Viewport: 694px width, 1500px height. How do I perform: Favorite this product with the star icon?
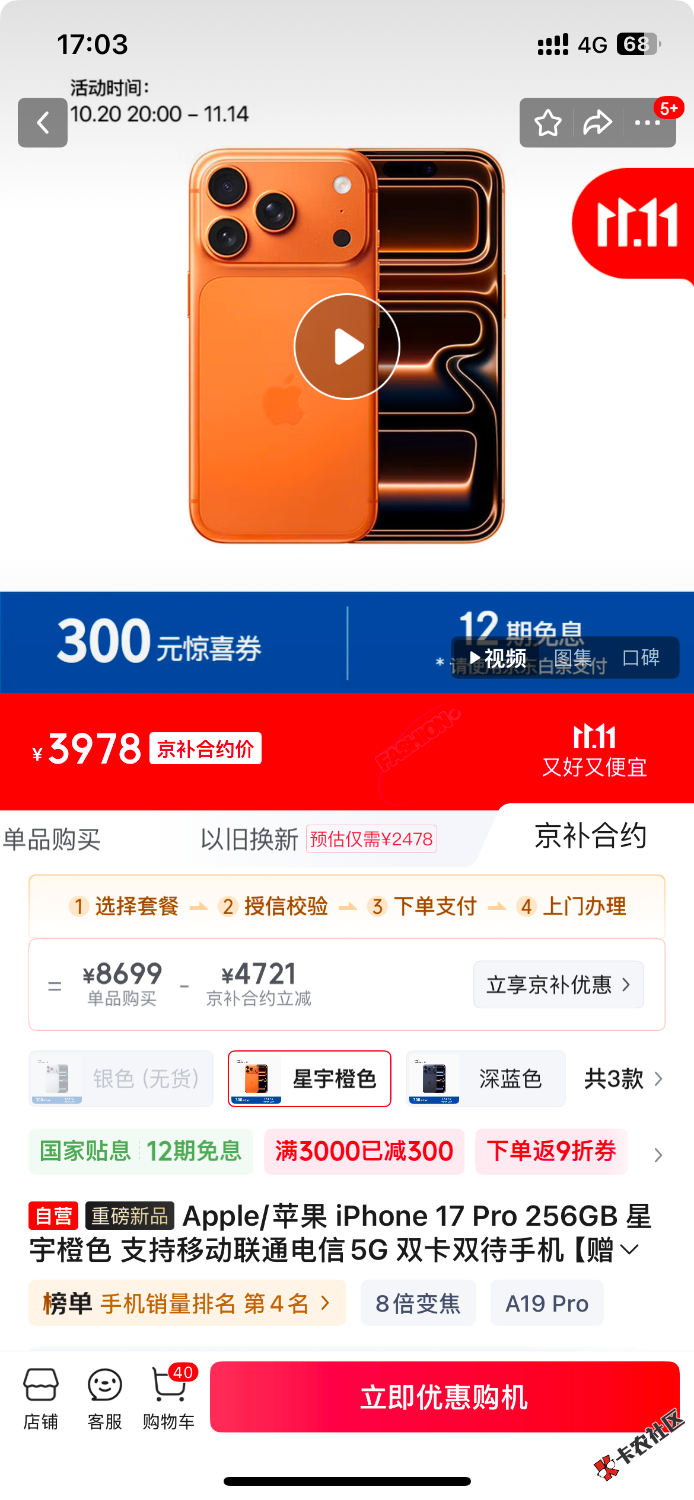[x=548, y=123]
